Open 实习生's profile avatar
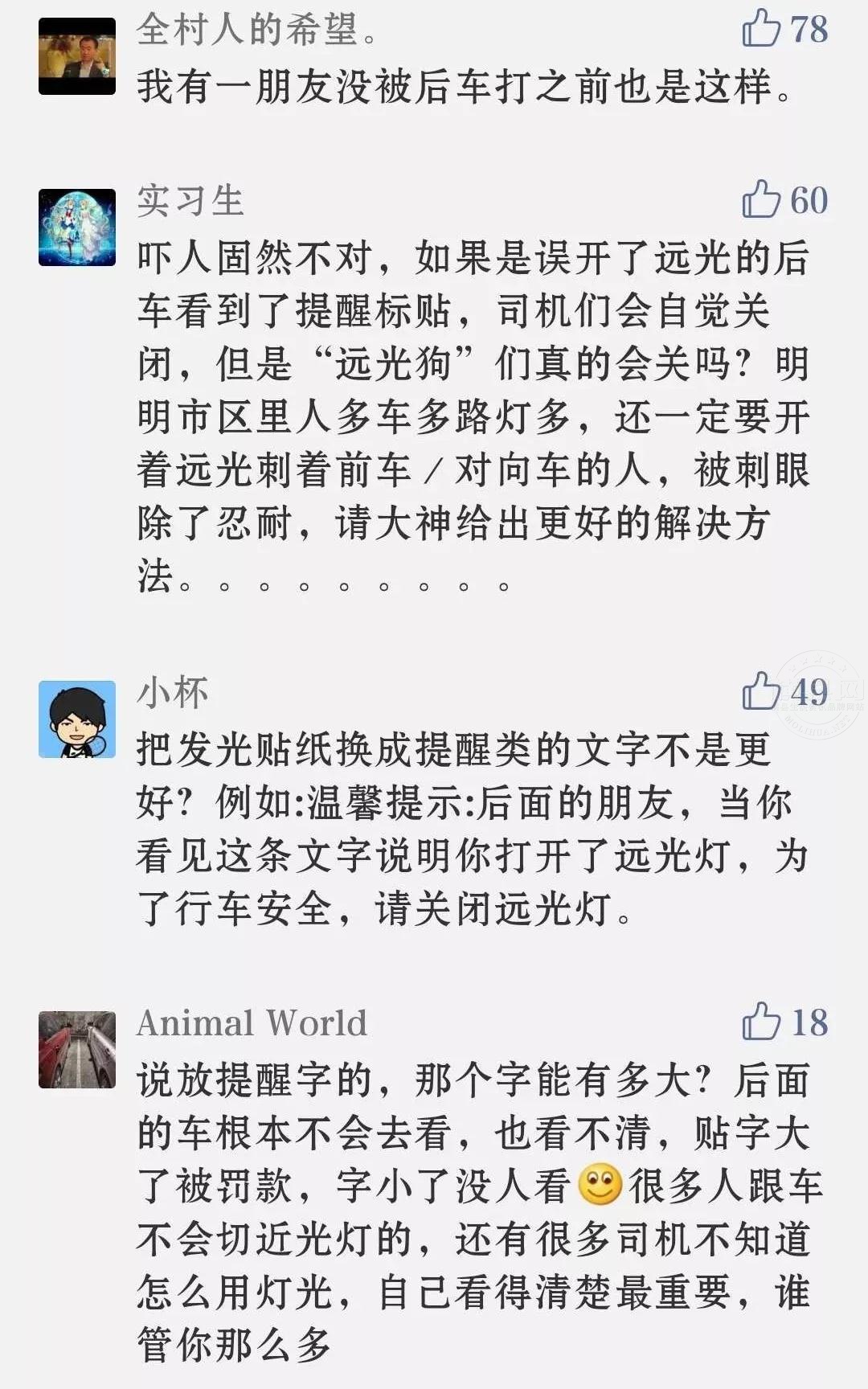The width and height of the screenshot is (868, 1389). click(x=77, y=227)
